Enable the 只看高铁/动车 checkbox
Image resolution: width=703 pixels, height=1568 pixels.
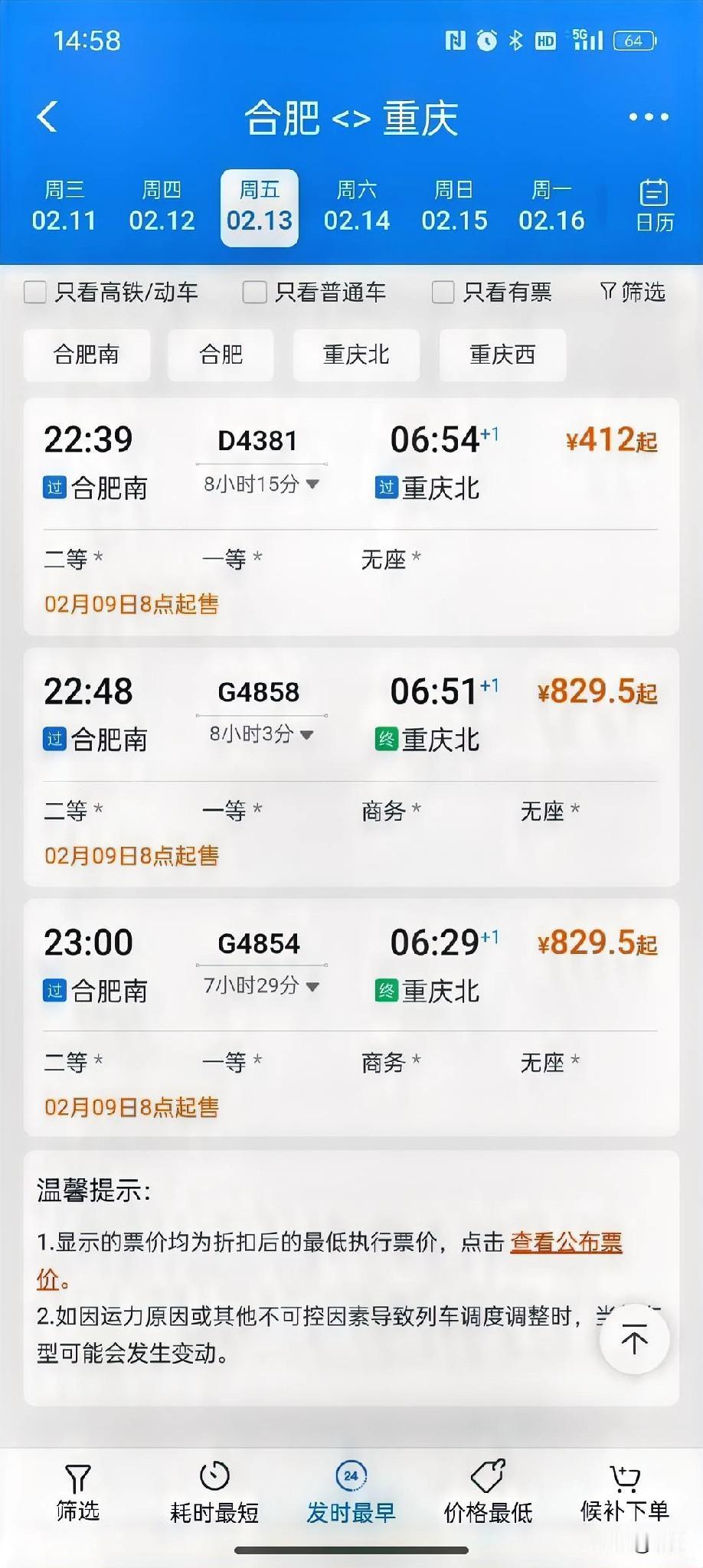(35, 292)
